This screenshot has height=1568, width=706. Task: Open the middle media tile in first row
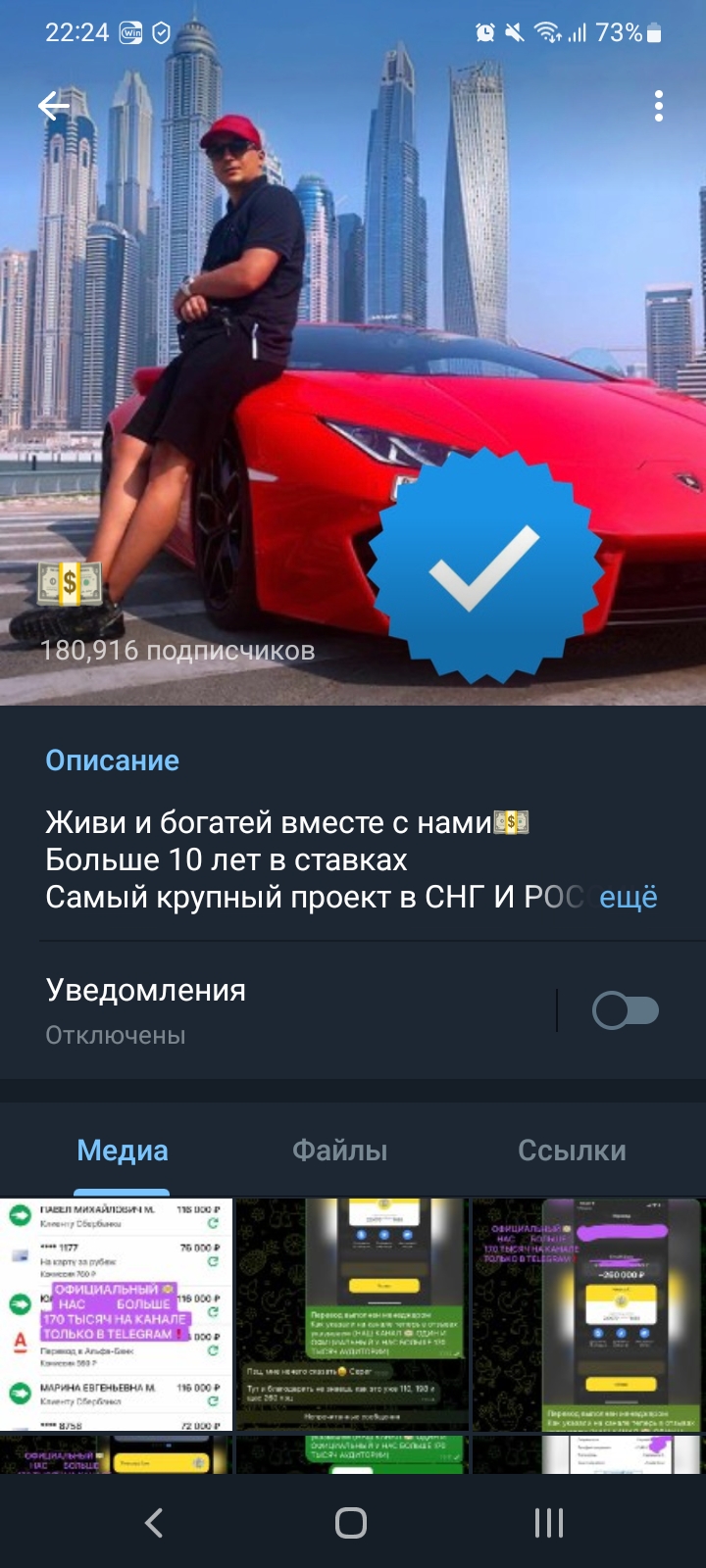point(352,1314)
